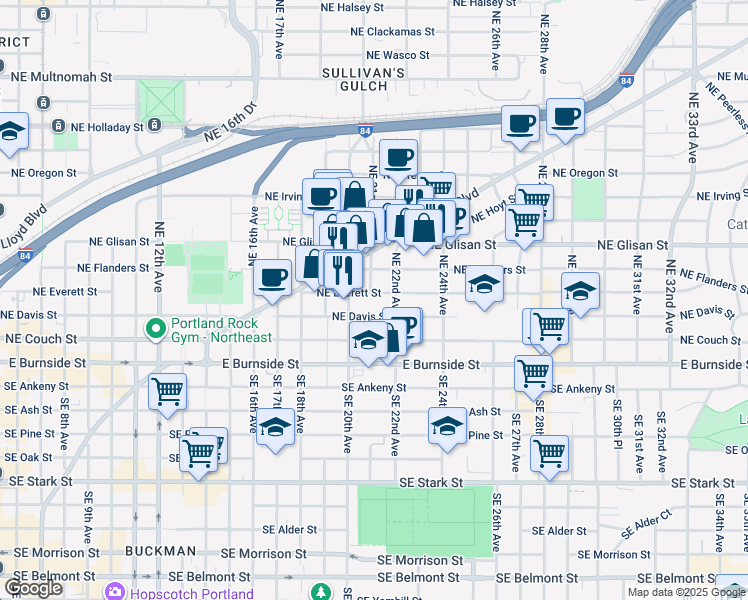This screenshot has width=748, height=600.
Task: Select the rightmost coffee marker beside the I-84 shield
Action: (x=565, y=118)
